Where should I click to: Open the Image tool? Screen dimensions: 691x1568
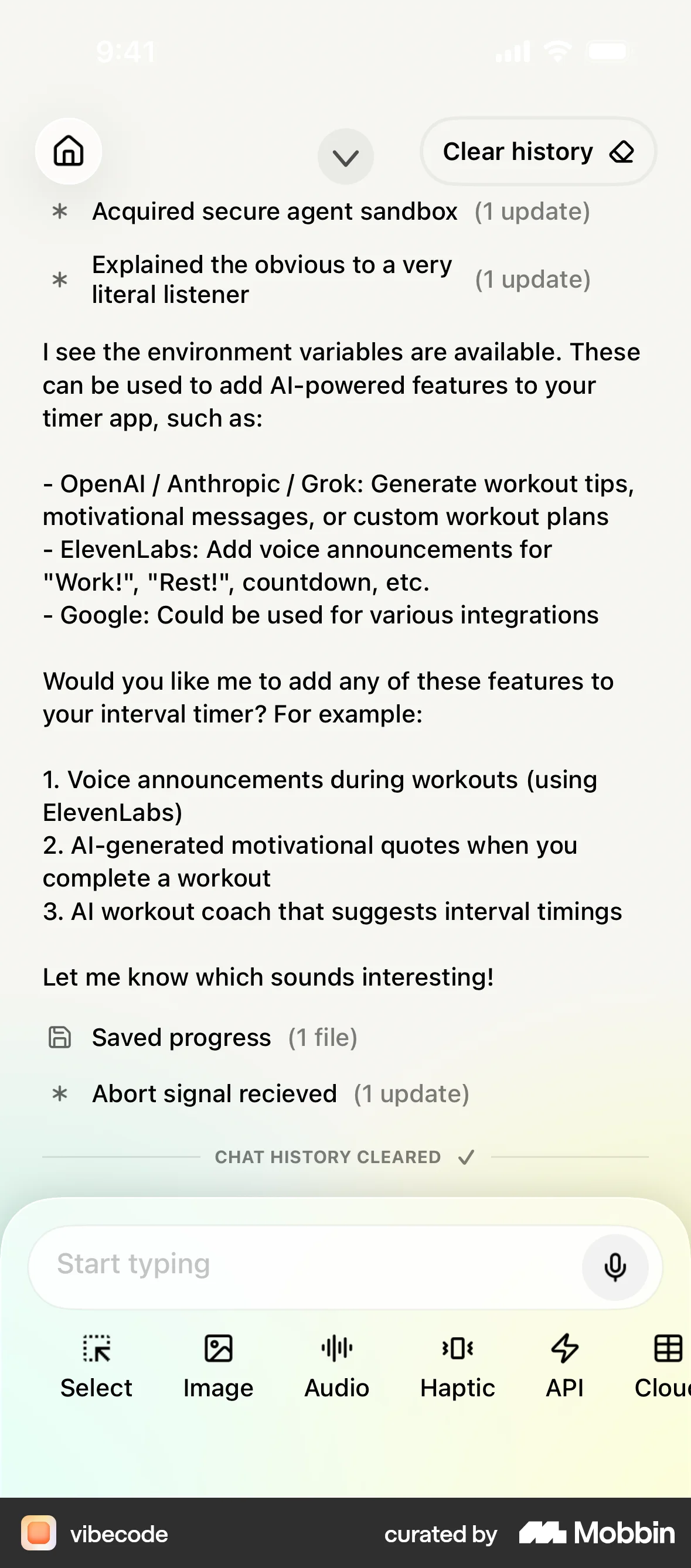pyautogui.click(x=217, y=1364)
